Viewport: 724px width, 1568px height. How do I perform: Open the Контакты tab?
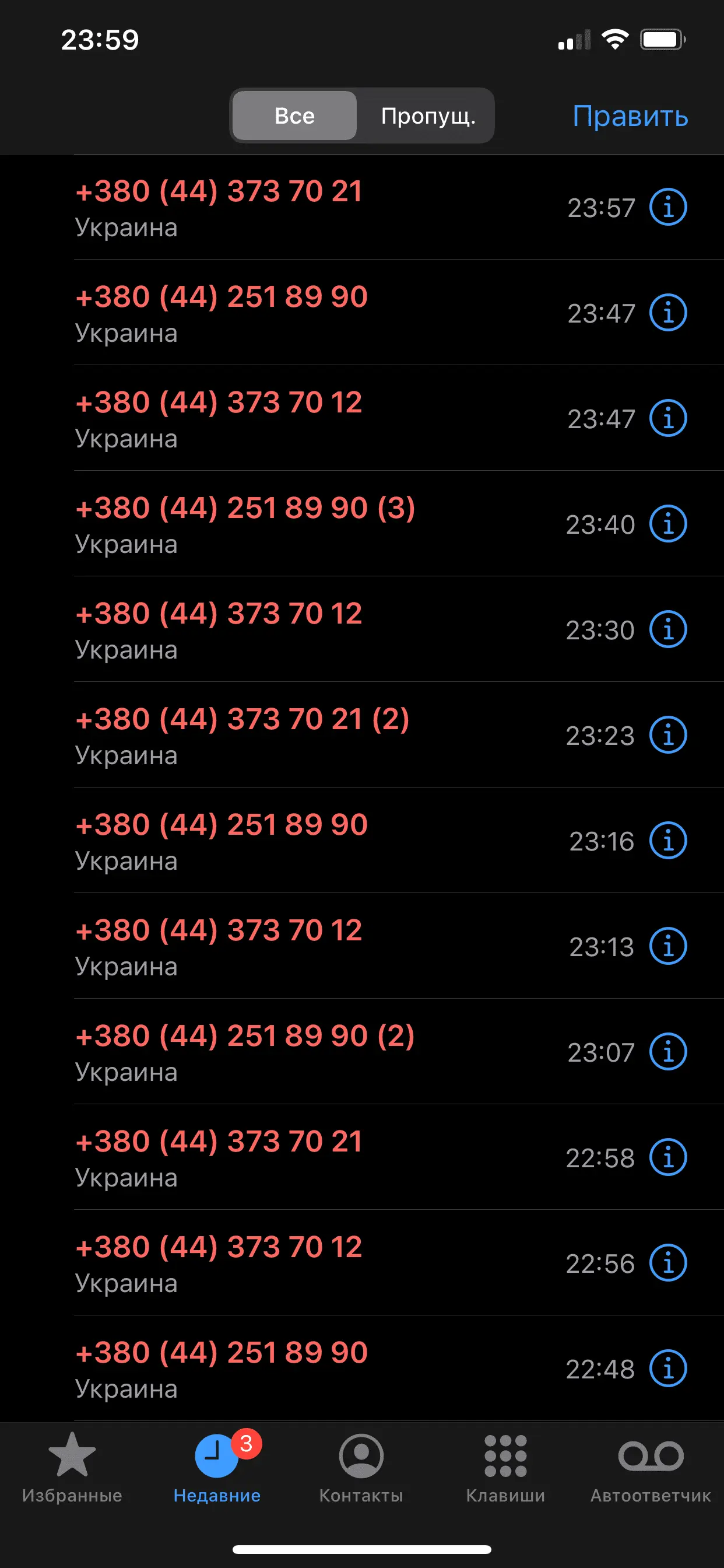361,1467
